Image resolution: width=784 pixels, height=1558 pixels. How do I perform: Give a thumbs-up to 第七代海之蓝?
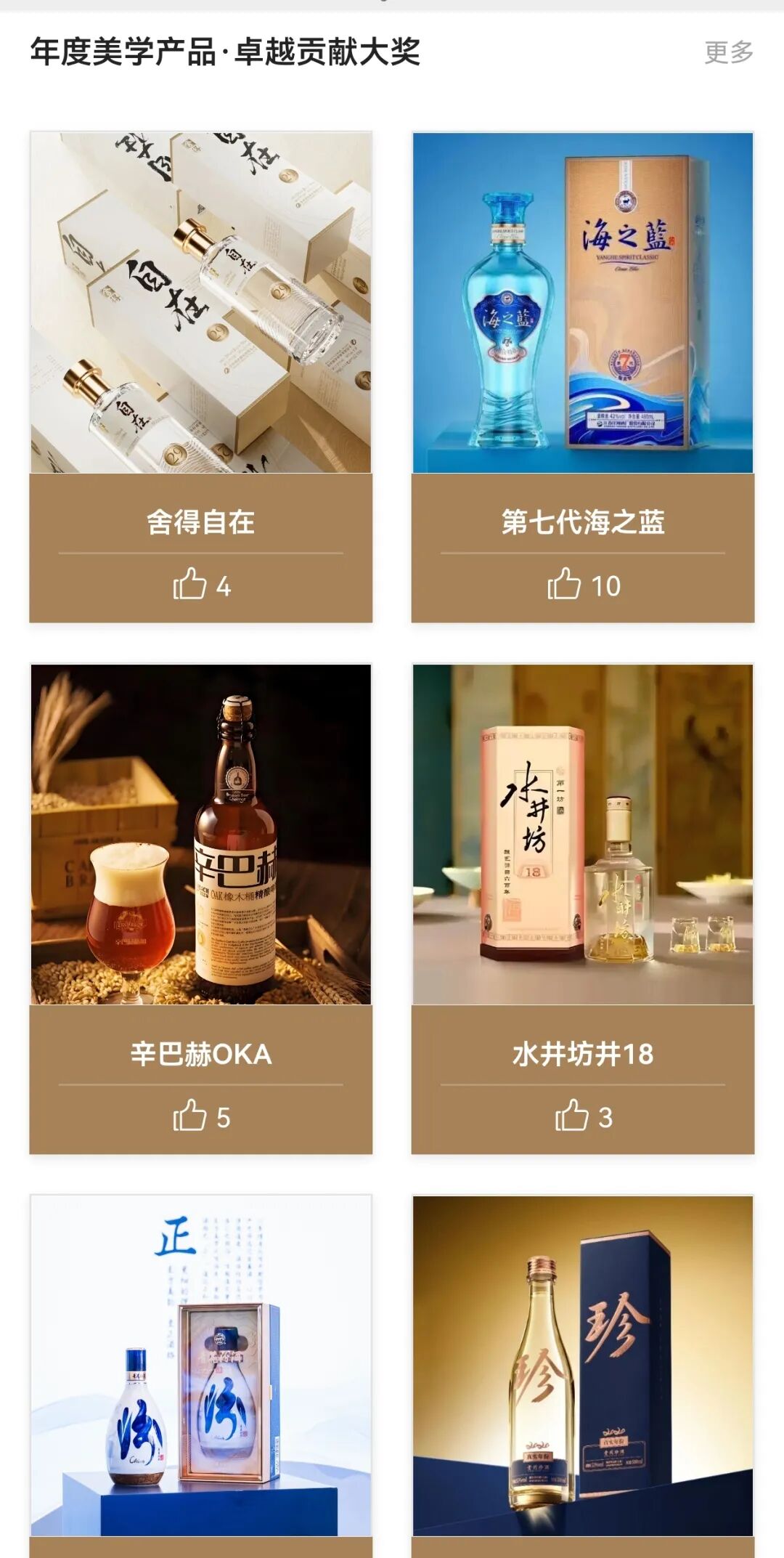[565, 584]
